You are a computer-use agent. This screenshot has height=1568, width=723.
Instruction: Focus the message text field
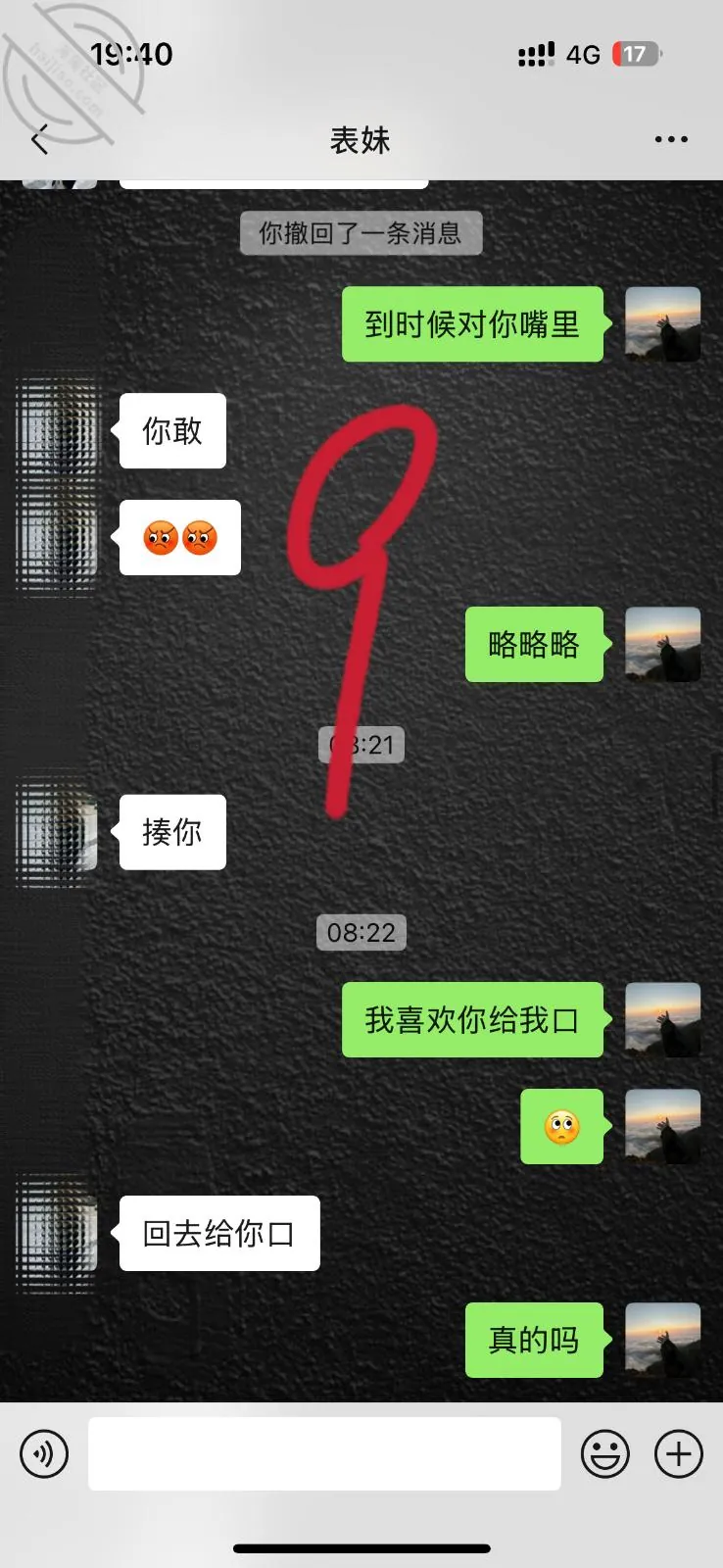pos(324,1453)
